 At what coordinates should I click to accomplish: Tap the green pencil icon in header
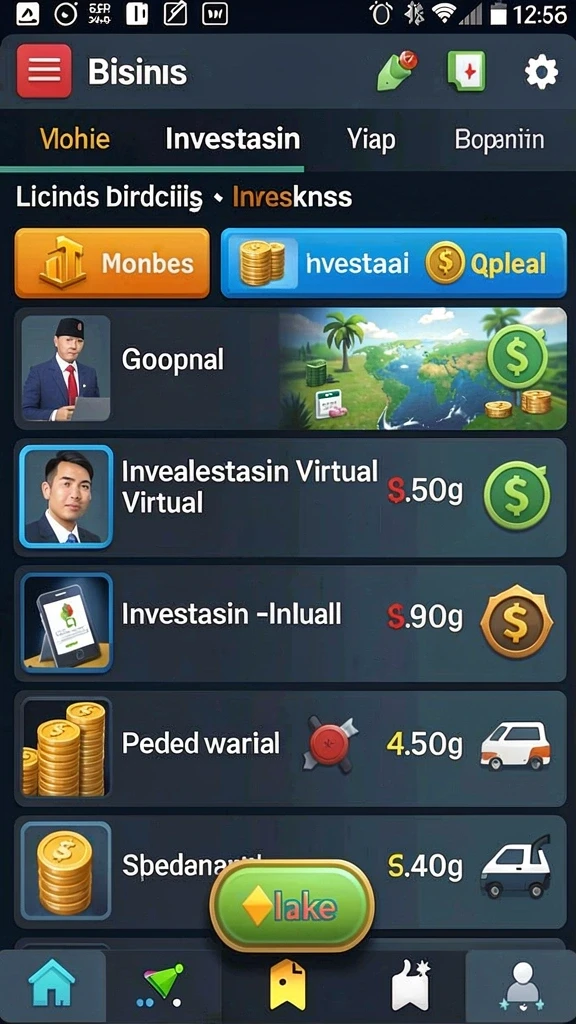click(x=397, y=71)
